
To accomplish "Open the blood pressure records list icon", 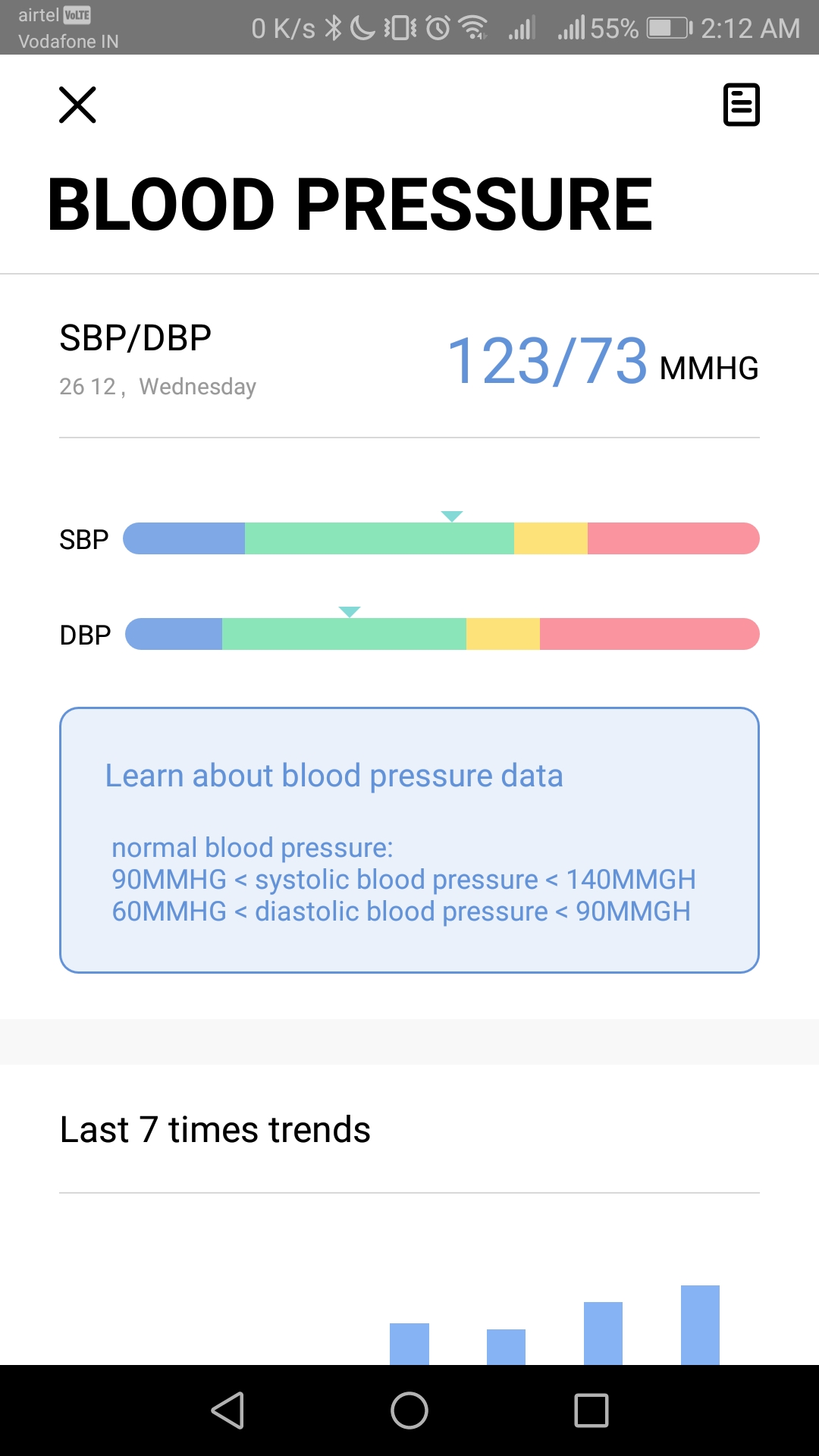I will [x=741, y=105].
